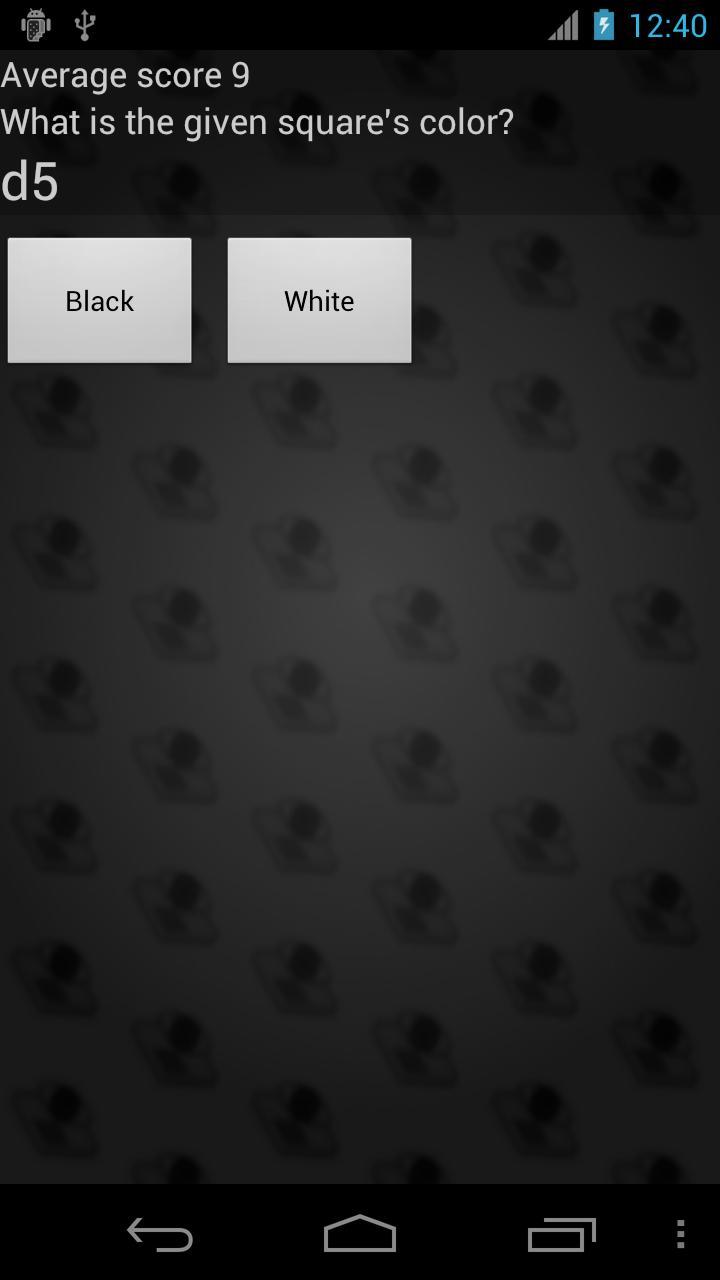720x1280 pixels.
Task: Choose the White button
Action: (319, 300)
